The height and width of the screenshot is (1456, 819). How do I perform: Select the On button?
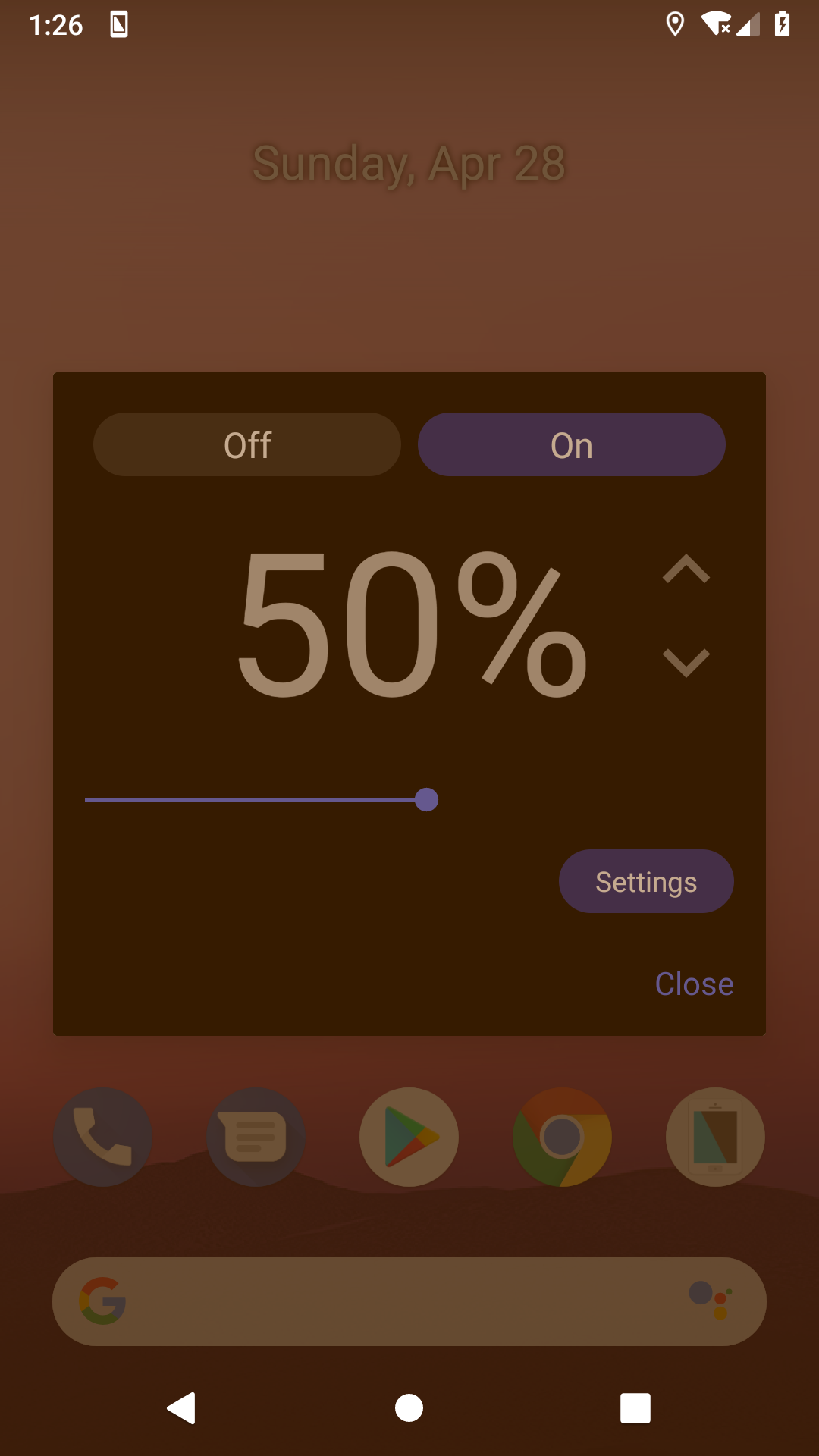tap(571, 444)
